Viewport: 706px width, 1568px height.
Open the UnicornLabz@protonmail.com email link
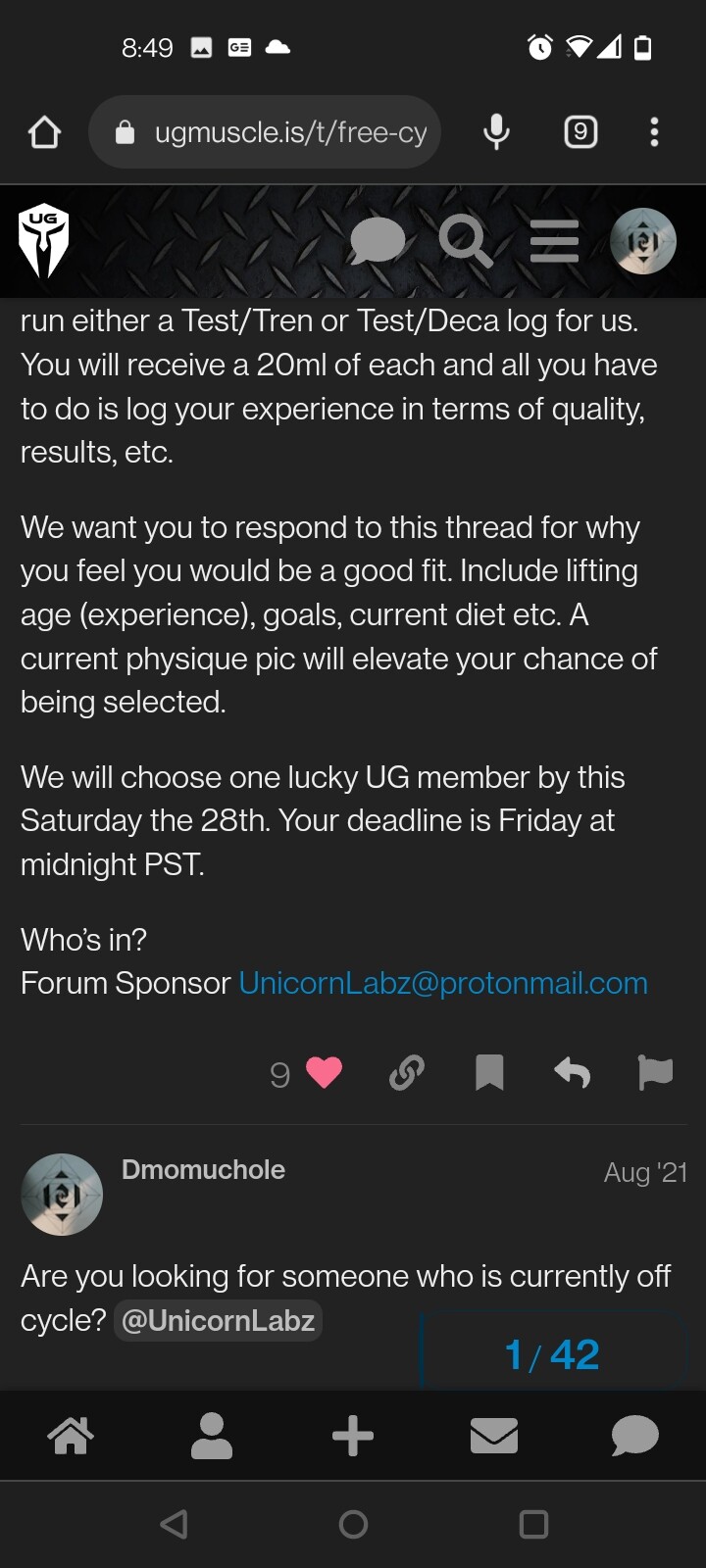point(443,983)
